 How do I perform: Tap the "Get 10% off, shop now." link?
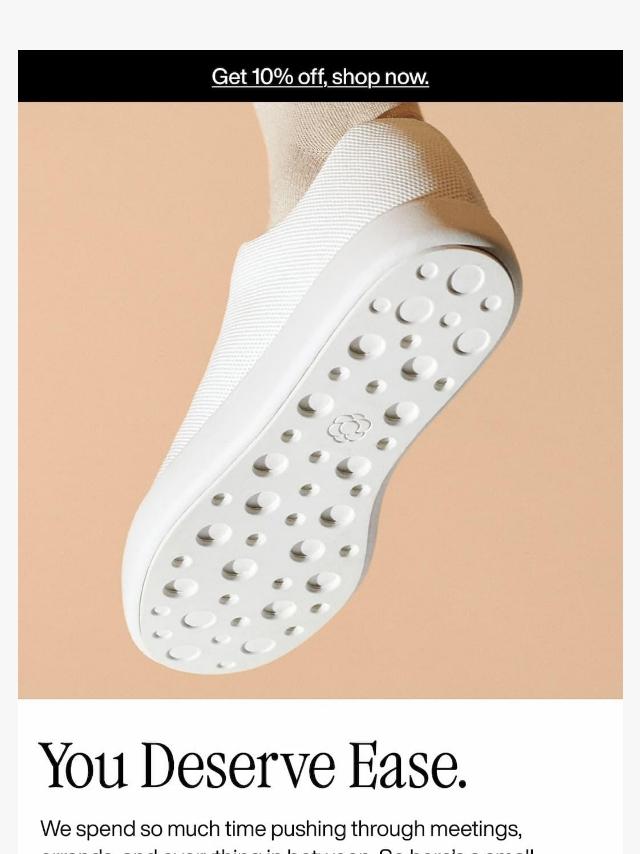[x=320, y=77]
